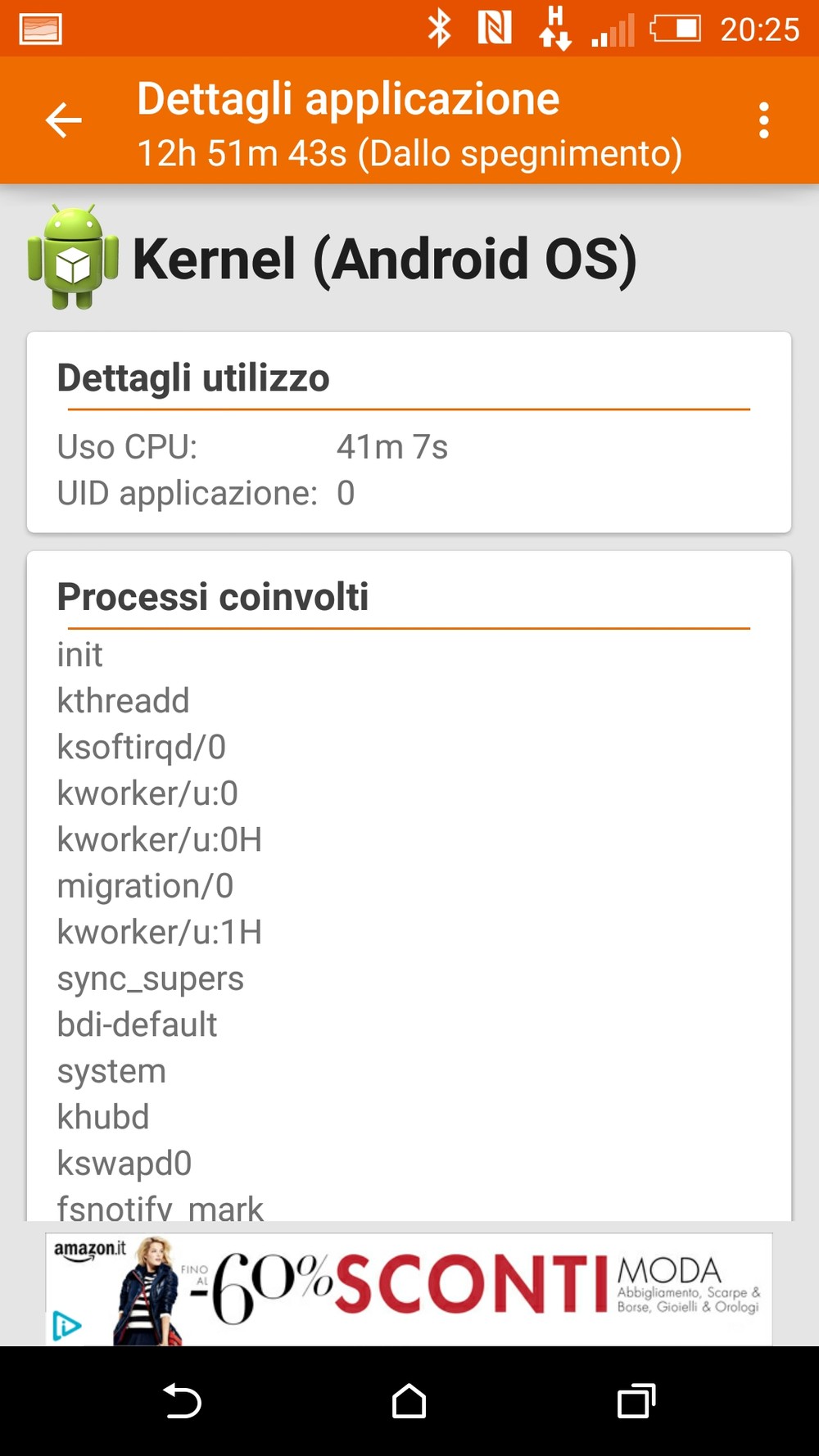
Task: Tap the system back button
Action: pos(182,1400)
